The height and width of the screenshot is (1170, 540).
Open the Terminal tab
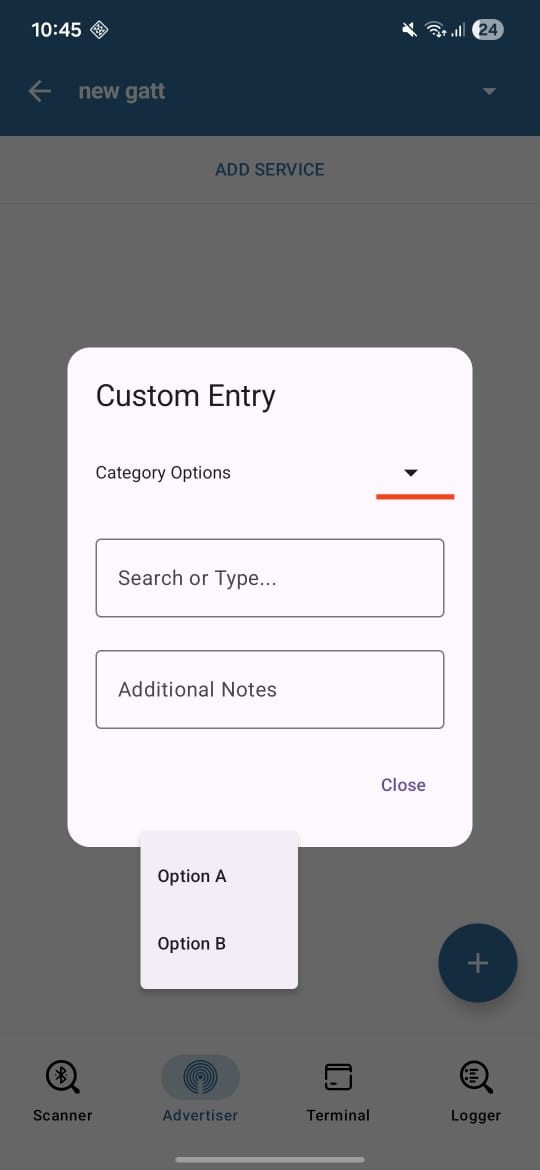click(x=338, y=1091)
